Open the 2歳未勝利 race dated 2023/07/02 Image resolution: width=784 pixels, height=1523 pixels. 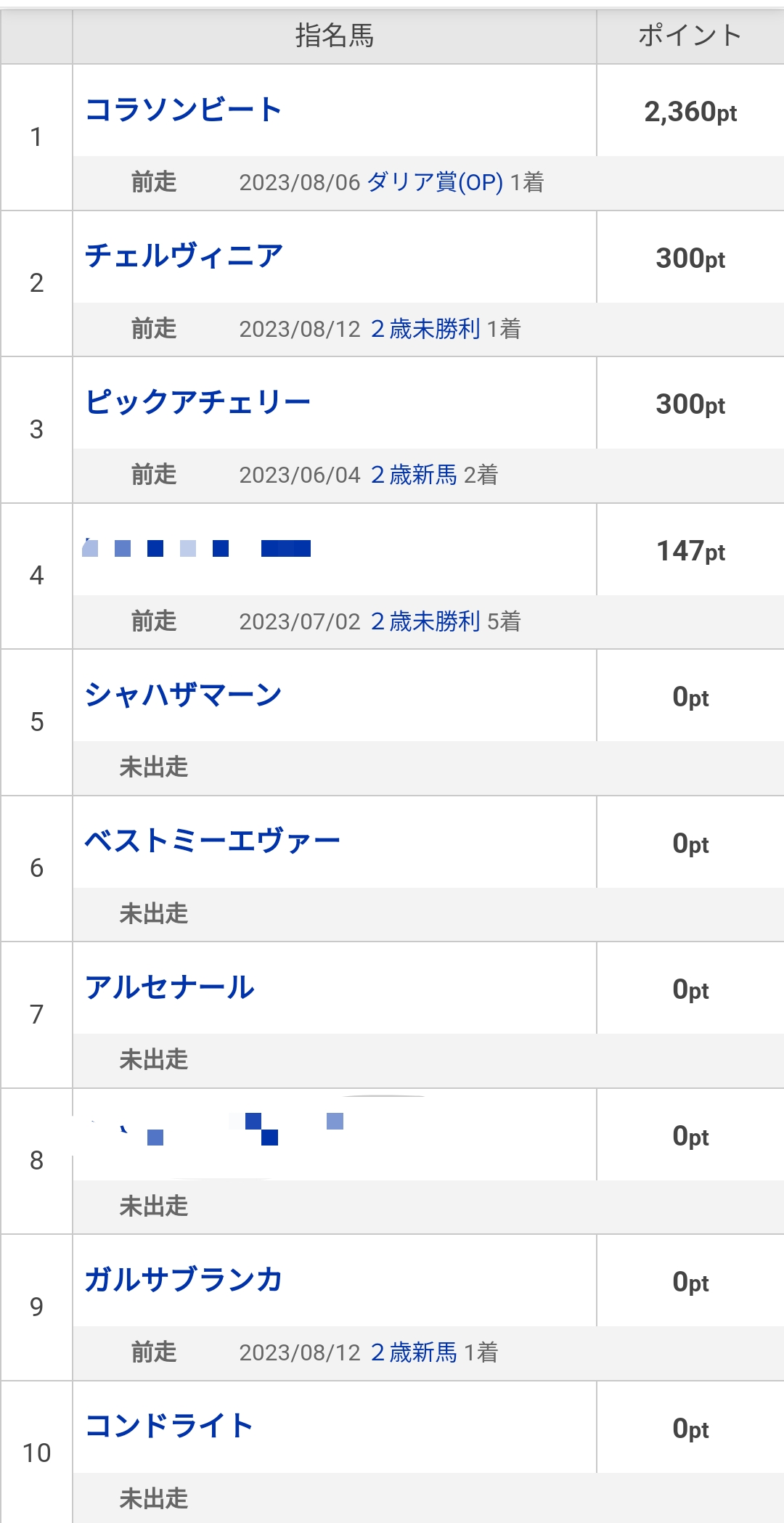[x=425, y=621]
